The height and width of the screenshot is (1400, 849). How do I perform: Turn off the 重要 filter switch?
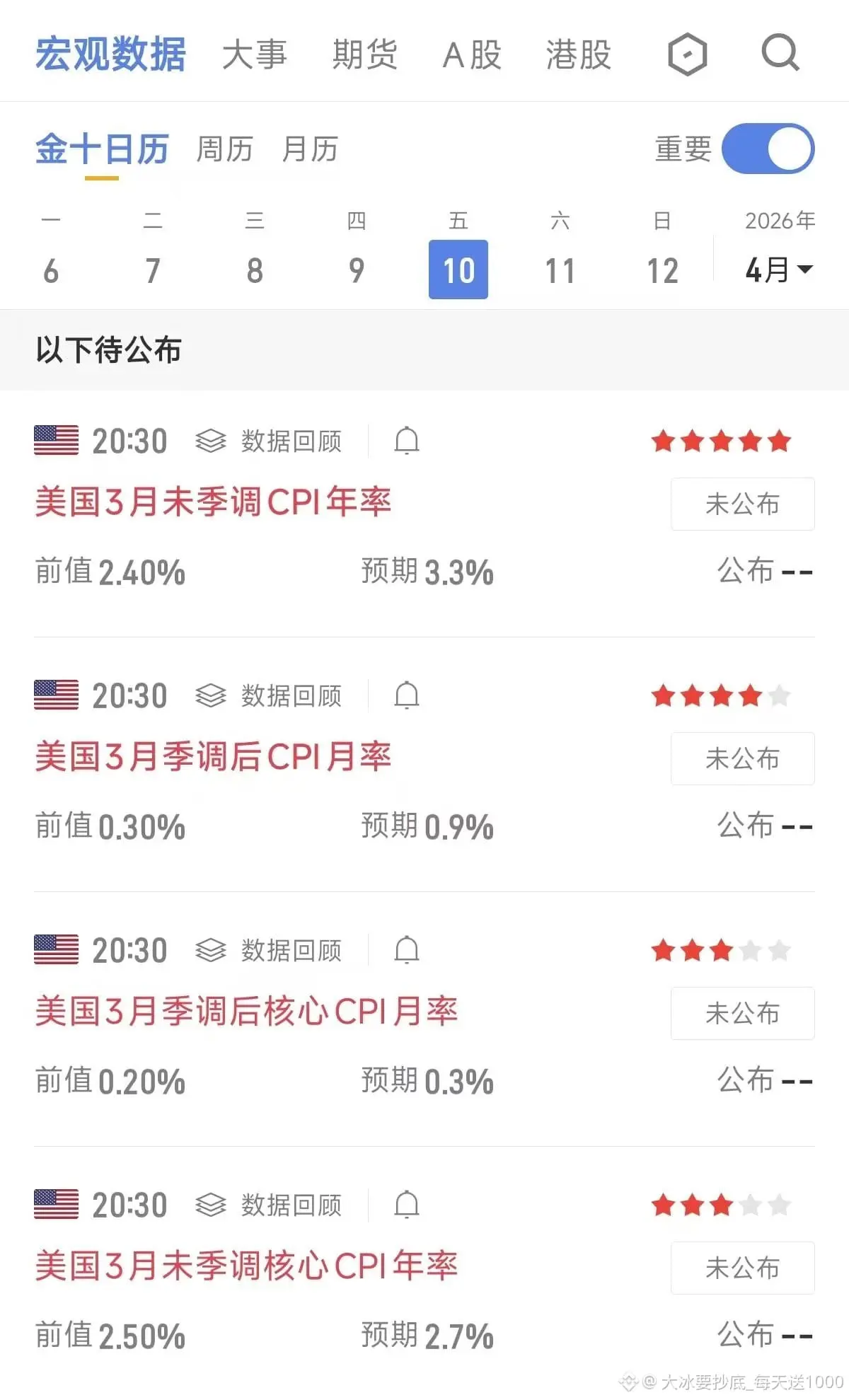[768, 149]
